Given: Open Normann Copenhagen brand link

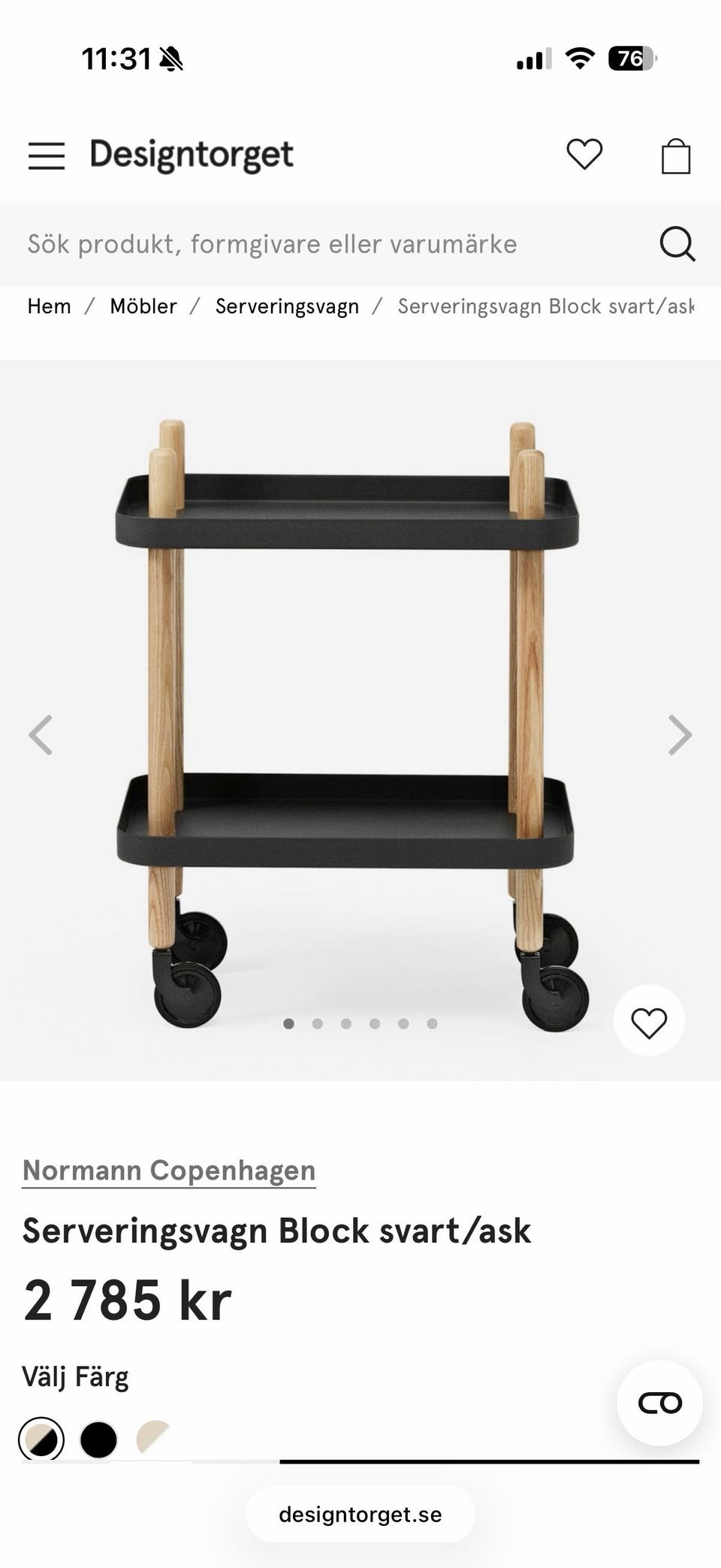Looking at the screenshot, I should 169,1170.
